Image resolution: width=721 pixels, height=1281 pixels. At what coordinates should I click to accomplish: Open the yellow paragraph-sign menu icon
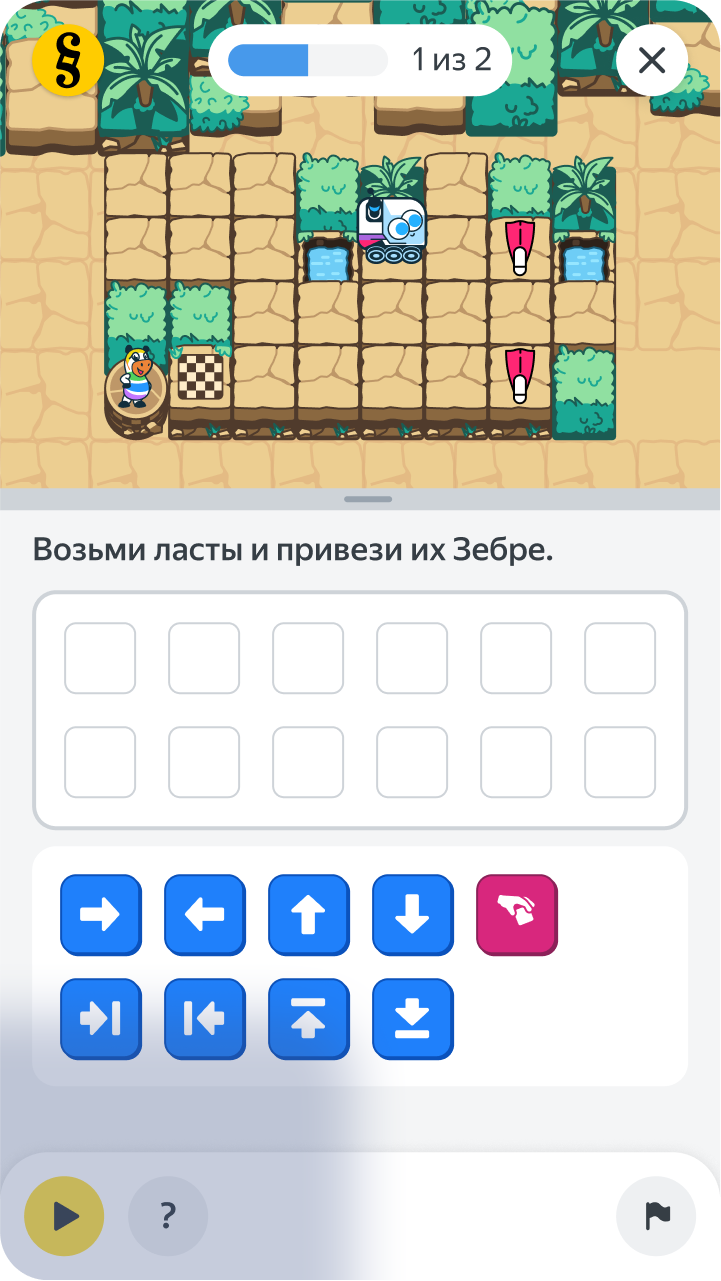tap(68, 60)
